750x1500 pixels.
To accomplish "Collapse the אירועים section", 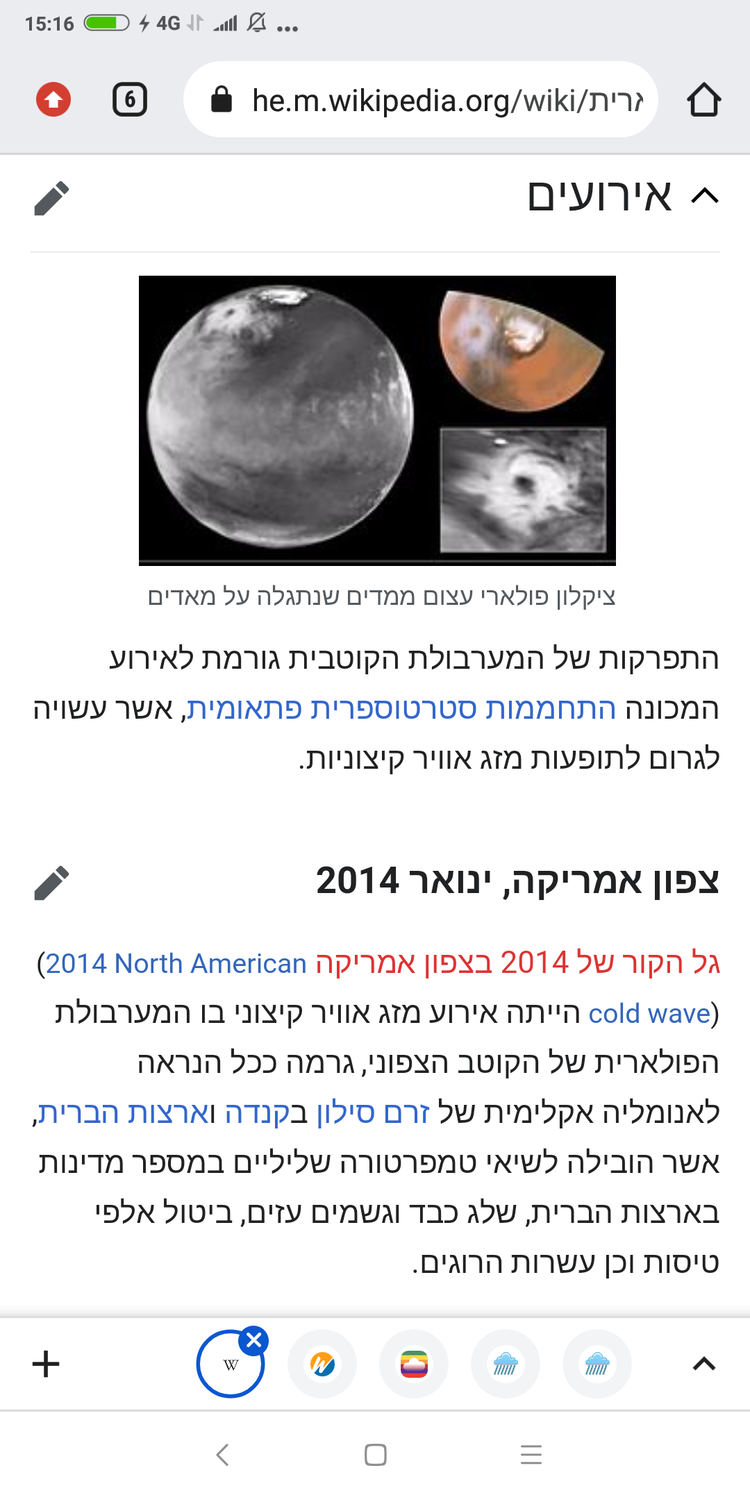I will (x=704, y=197).
